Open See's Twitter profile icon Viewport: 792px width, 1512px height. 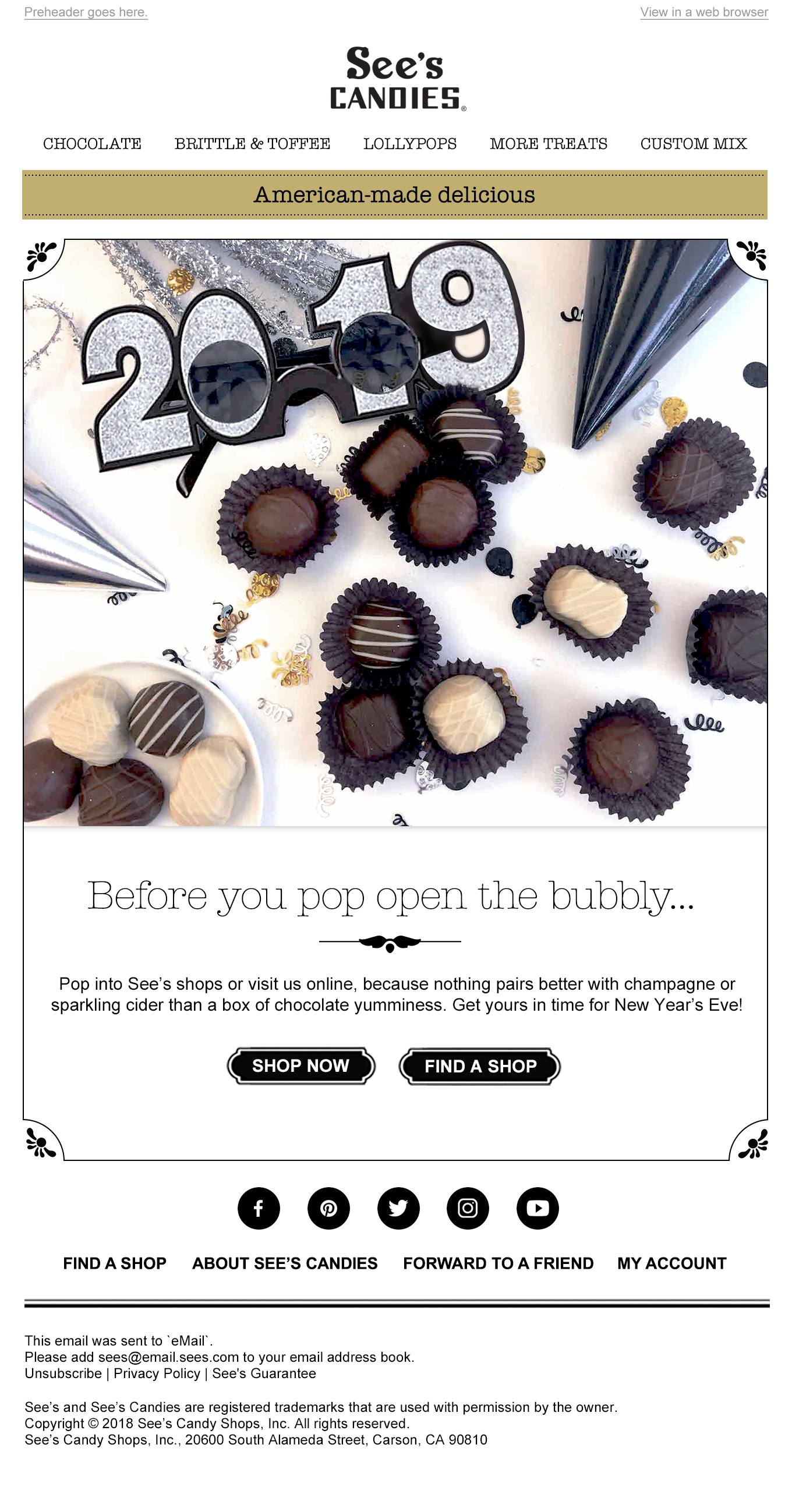398,1208
